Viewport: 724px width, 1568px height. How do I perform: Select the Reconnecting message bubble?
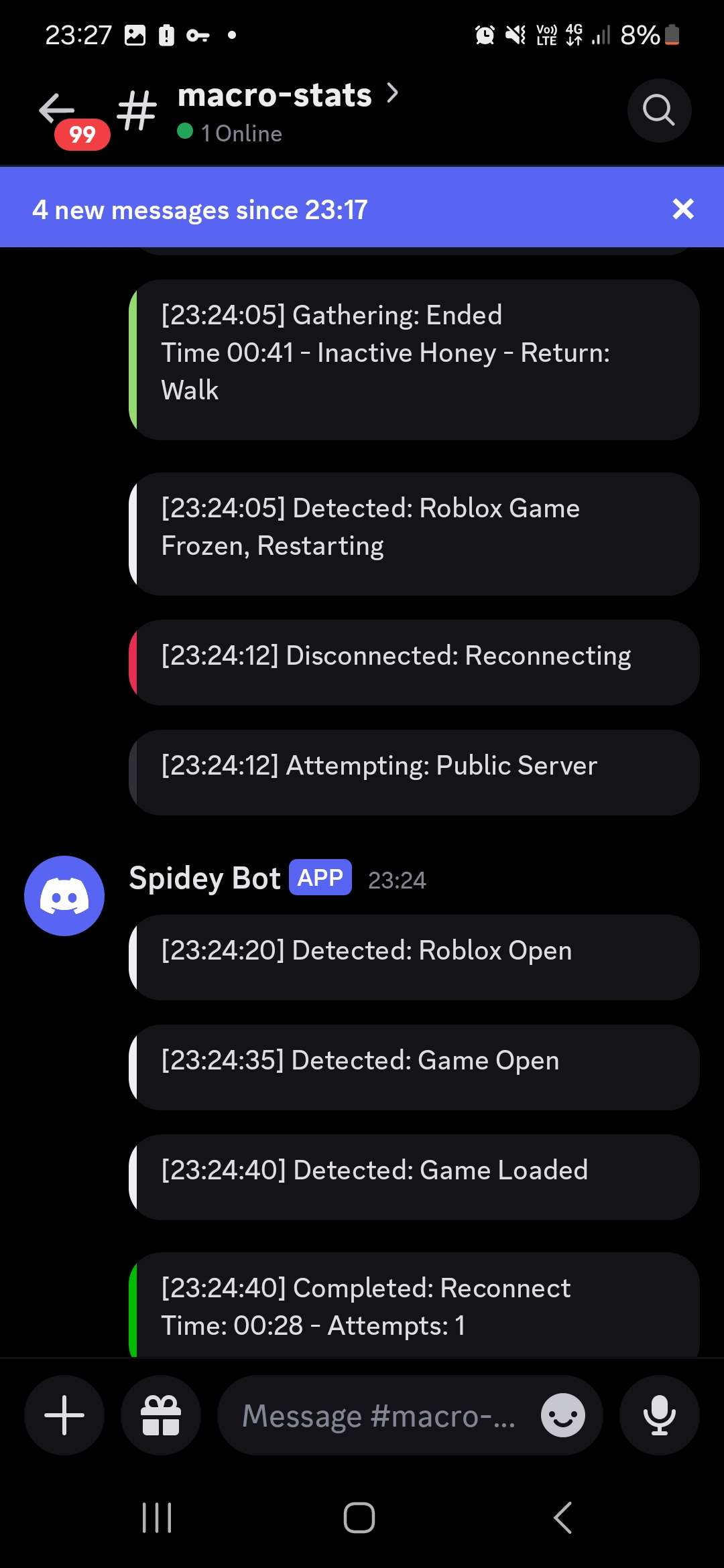coord(414,663)
